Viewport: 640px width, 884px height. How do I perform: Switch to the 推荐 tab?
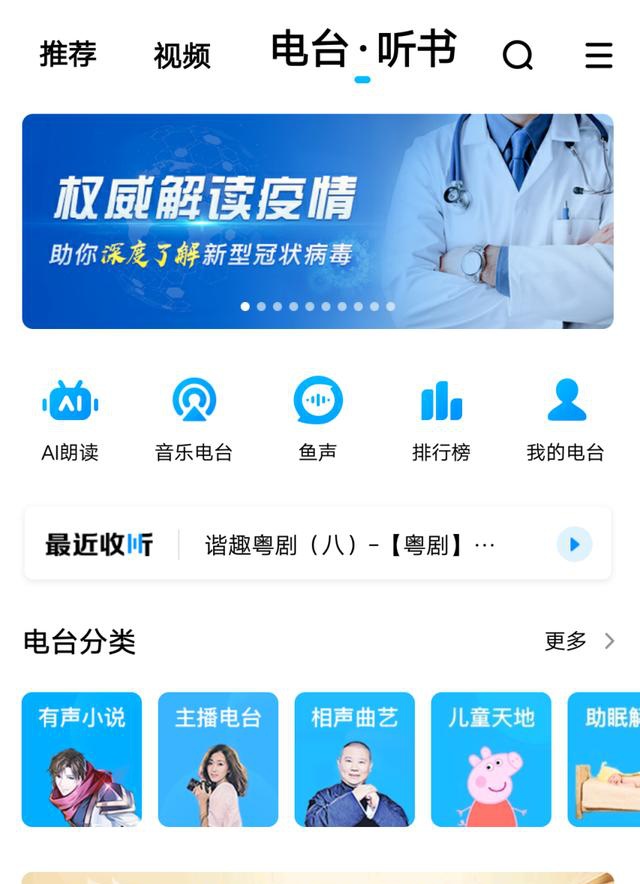pyautogui.click(x=68, y=55)
